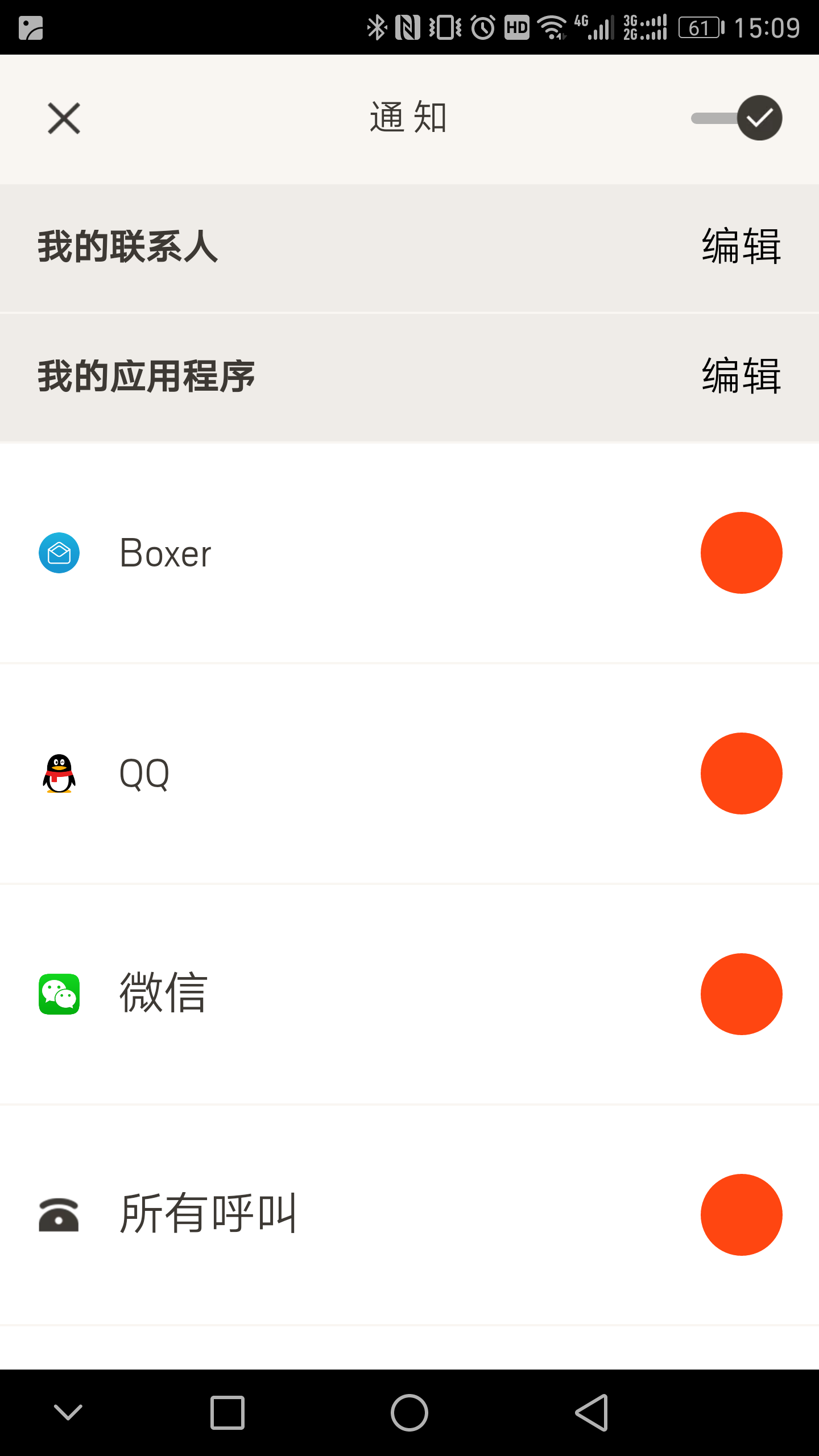
Task: Select the orange color circle for QQ
Action: coord(742,773)
